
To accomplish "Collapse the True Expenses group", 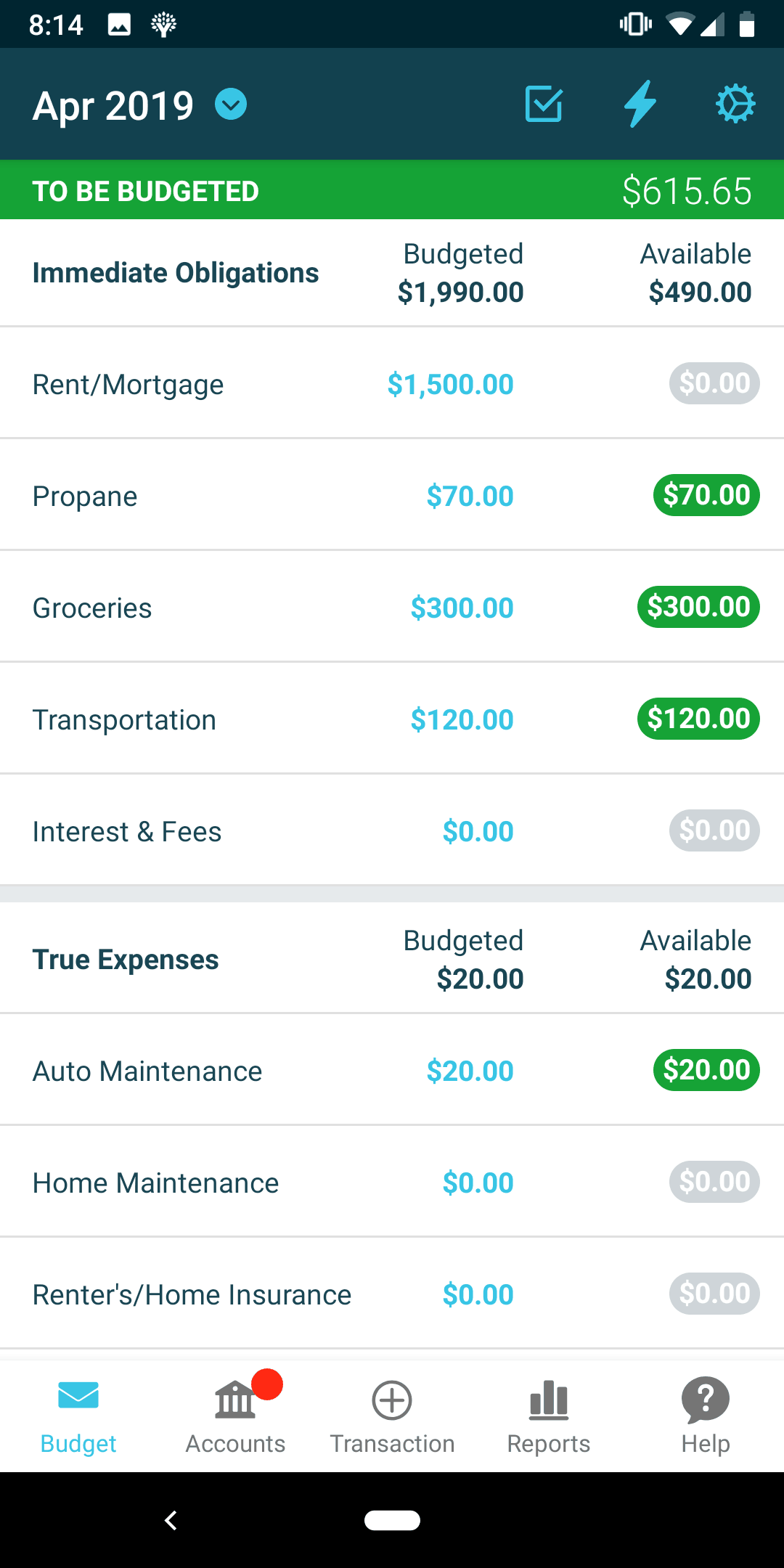I will [x=125, y=958].
